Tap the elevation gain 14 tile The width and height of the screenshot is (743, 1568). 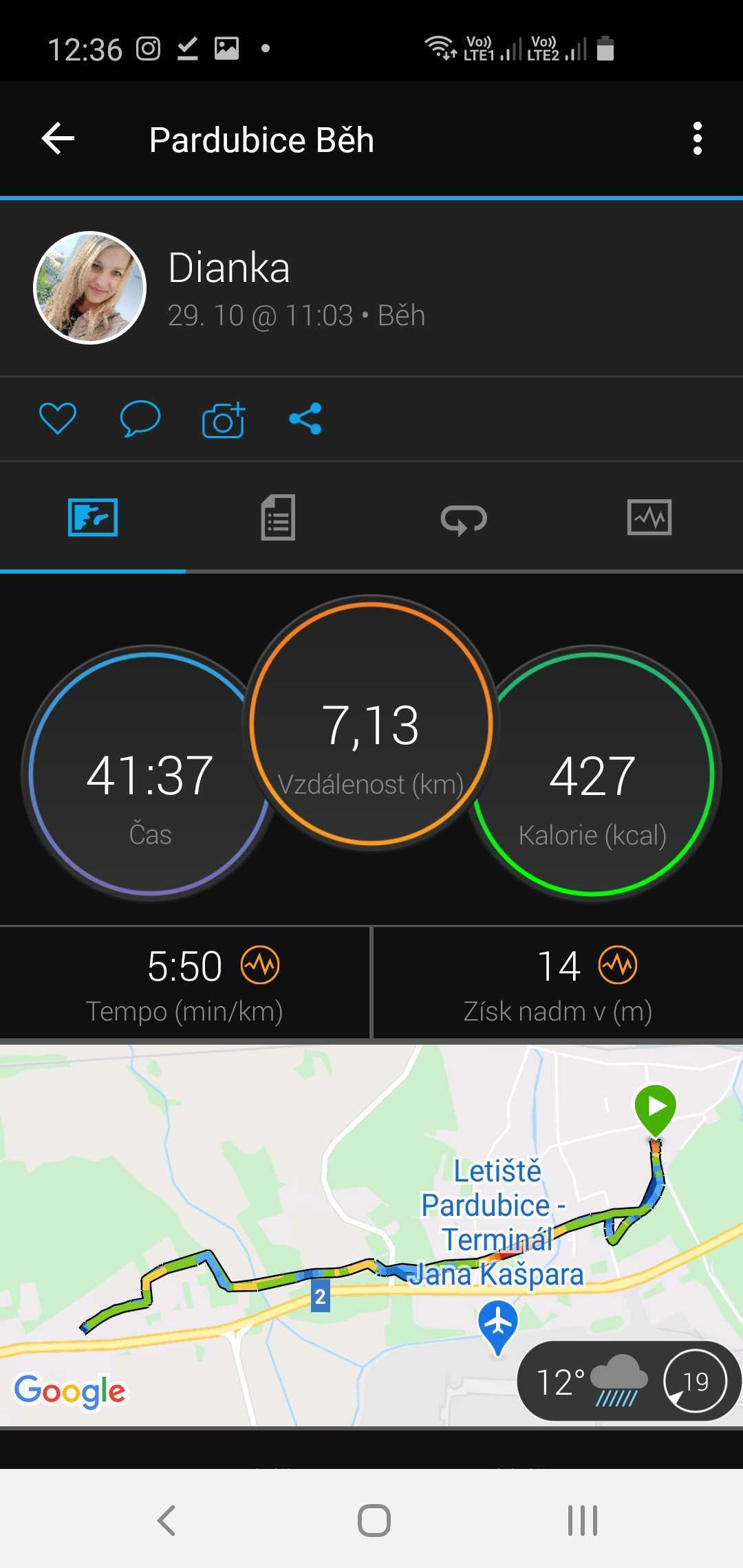coord(558,983)
